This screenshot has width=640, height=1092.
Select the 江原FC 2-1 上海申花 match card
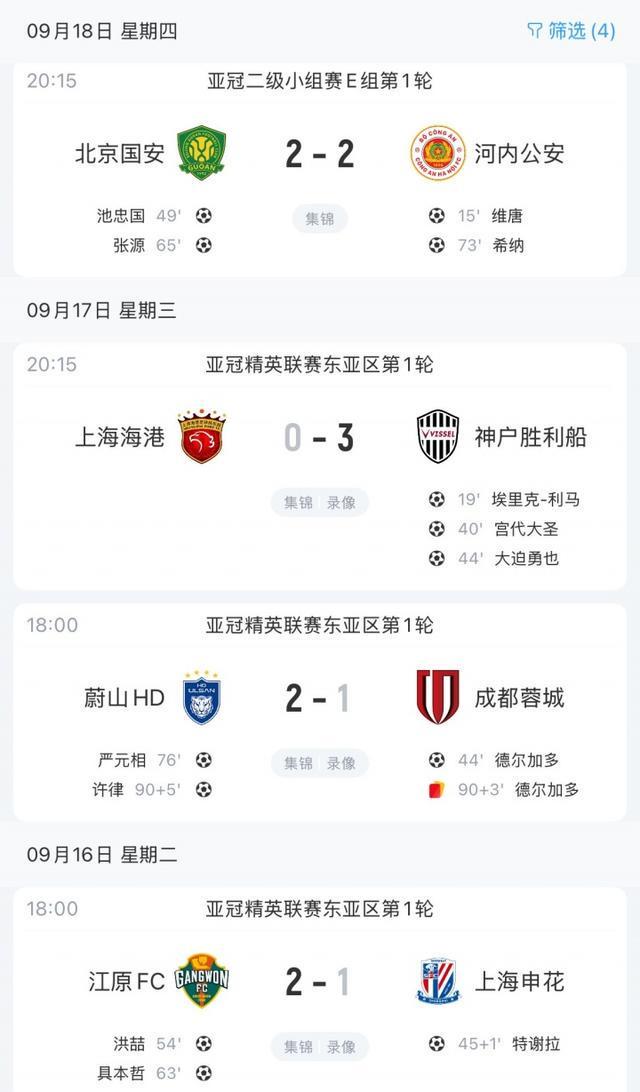click(320, 982)
